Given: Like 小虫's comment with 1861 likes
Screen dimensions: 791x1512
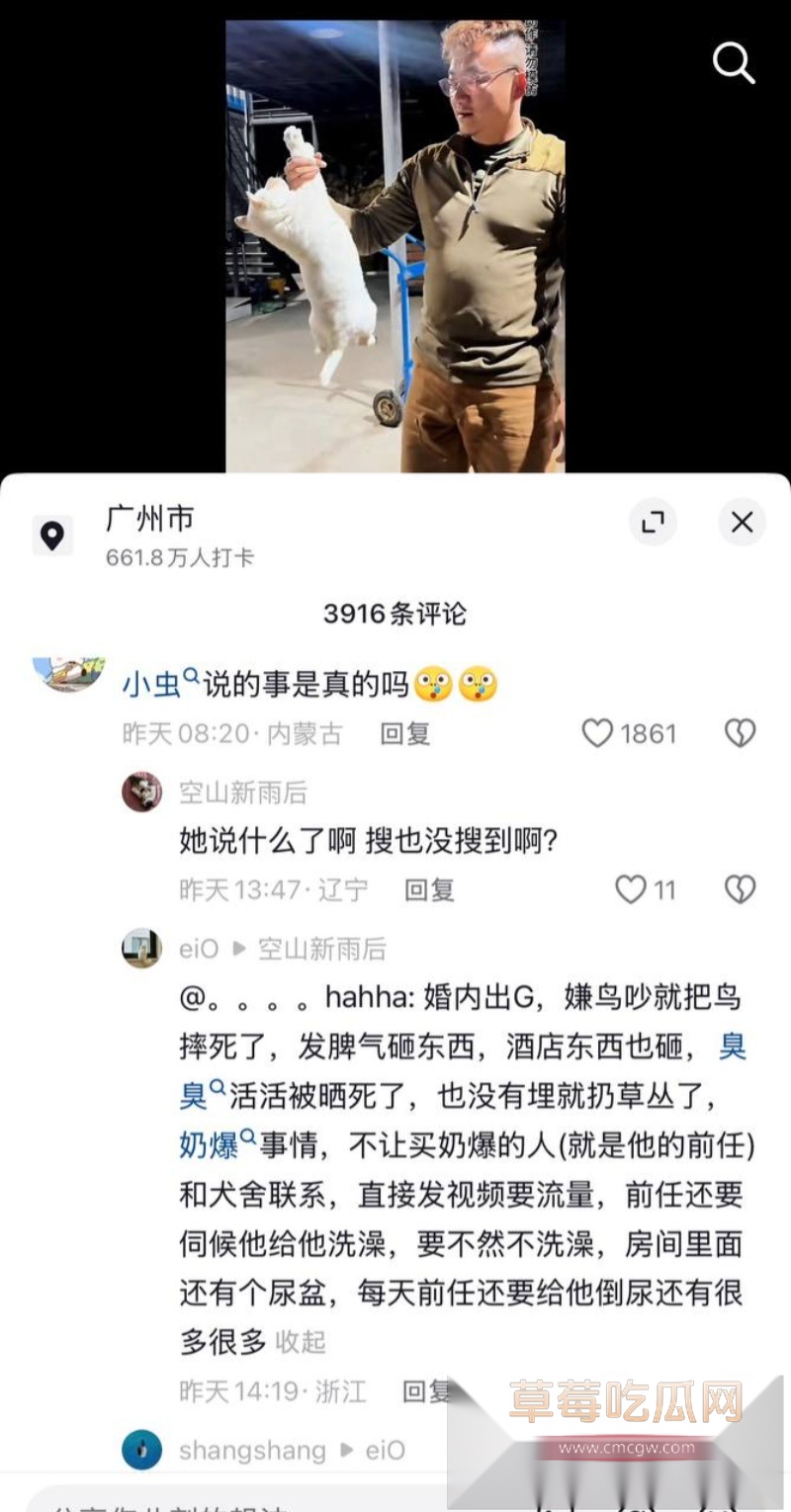Looking at the screenshot, I should coord(597,733).
